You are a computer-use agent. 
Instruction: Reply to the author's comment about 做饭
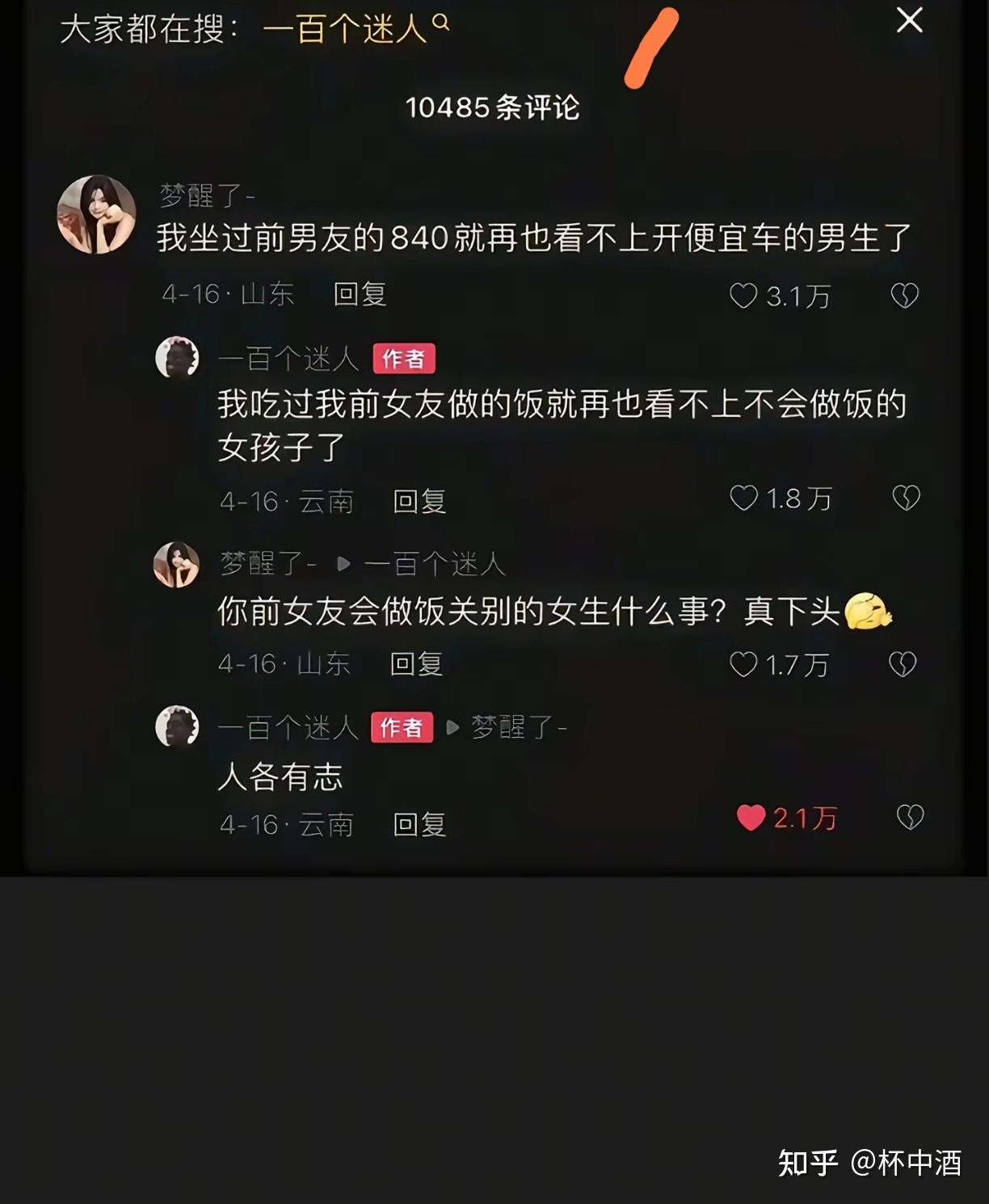tap(419, 501)
